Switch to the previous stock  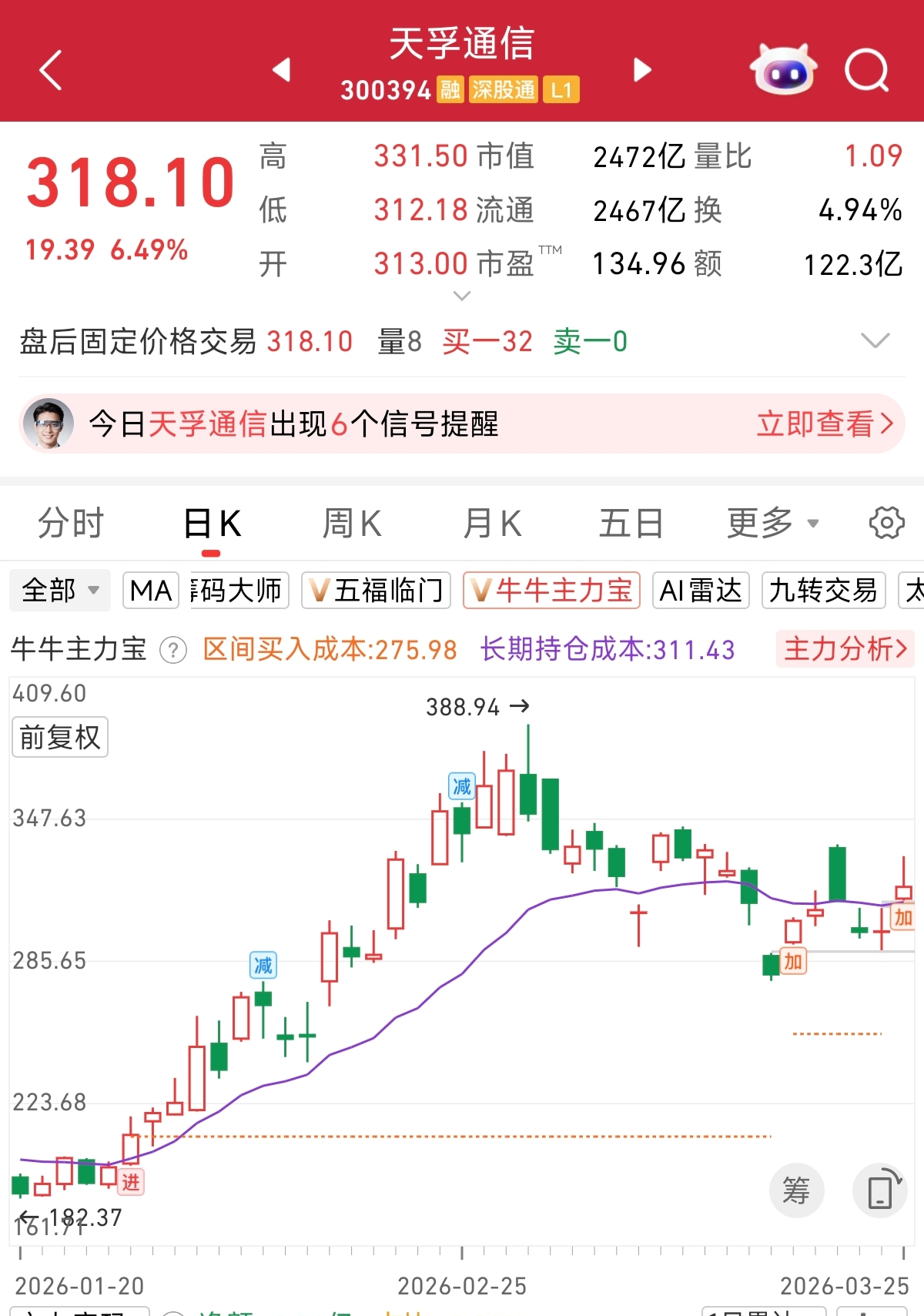[282, 70]
